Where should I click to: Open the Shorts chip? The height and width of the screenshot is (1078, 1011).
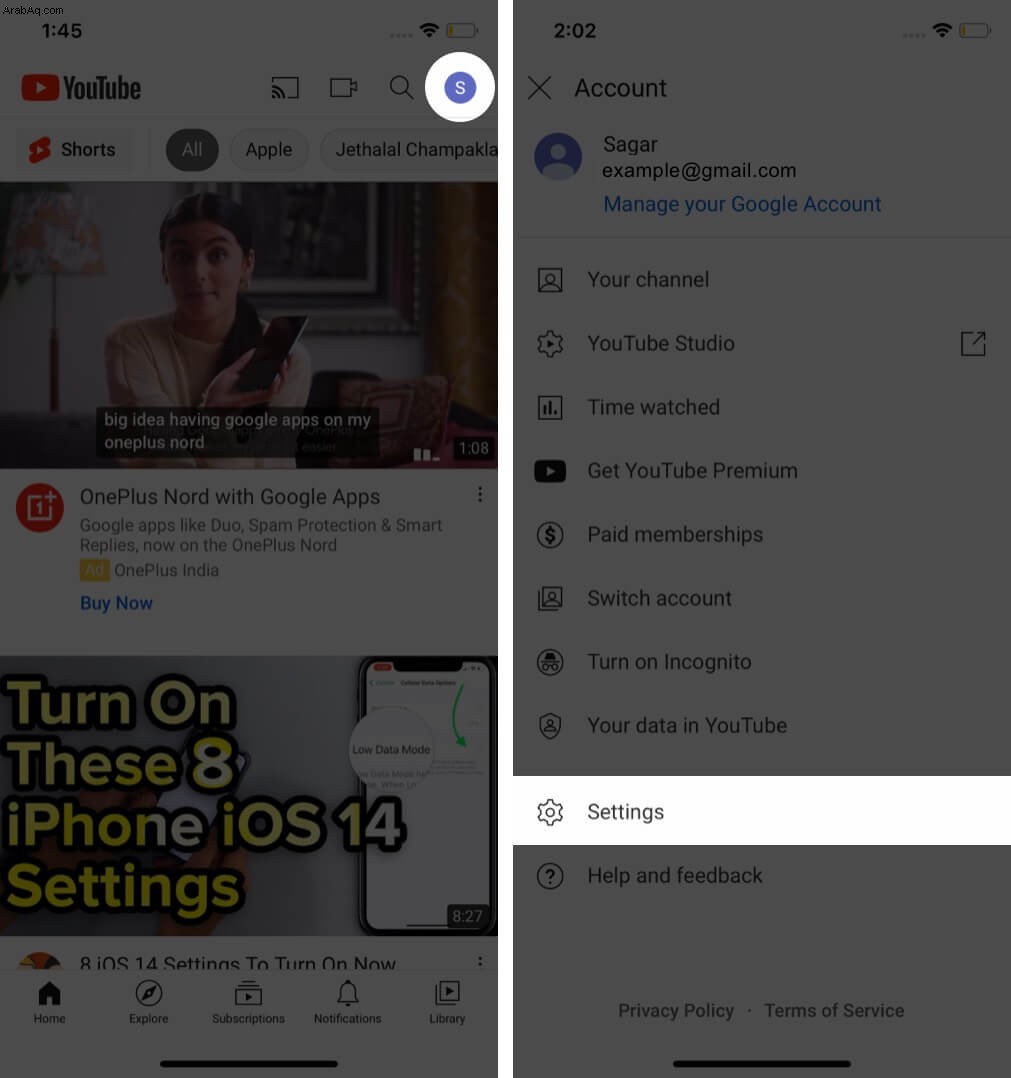pos(73,150)
